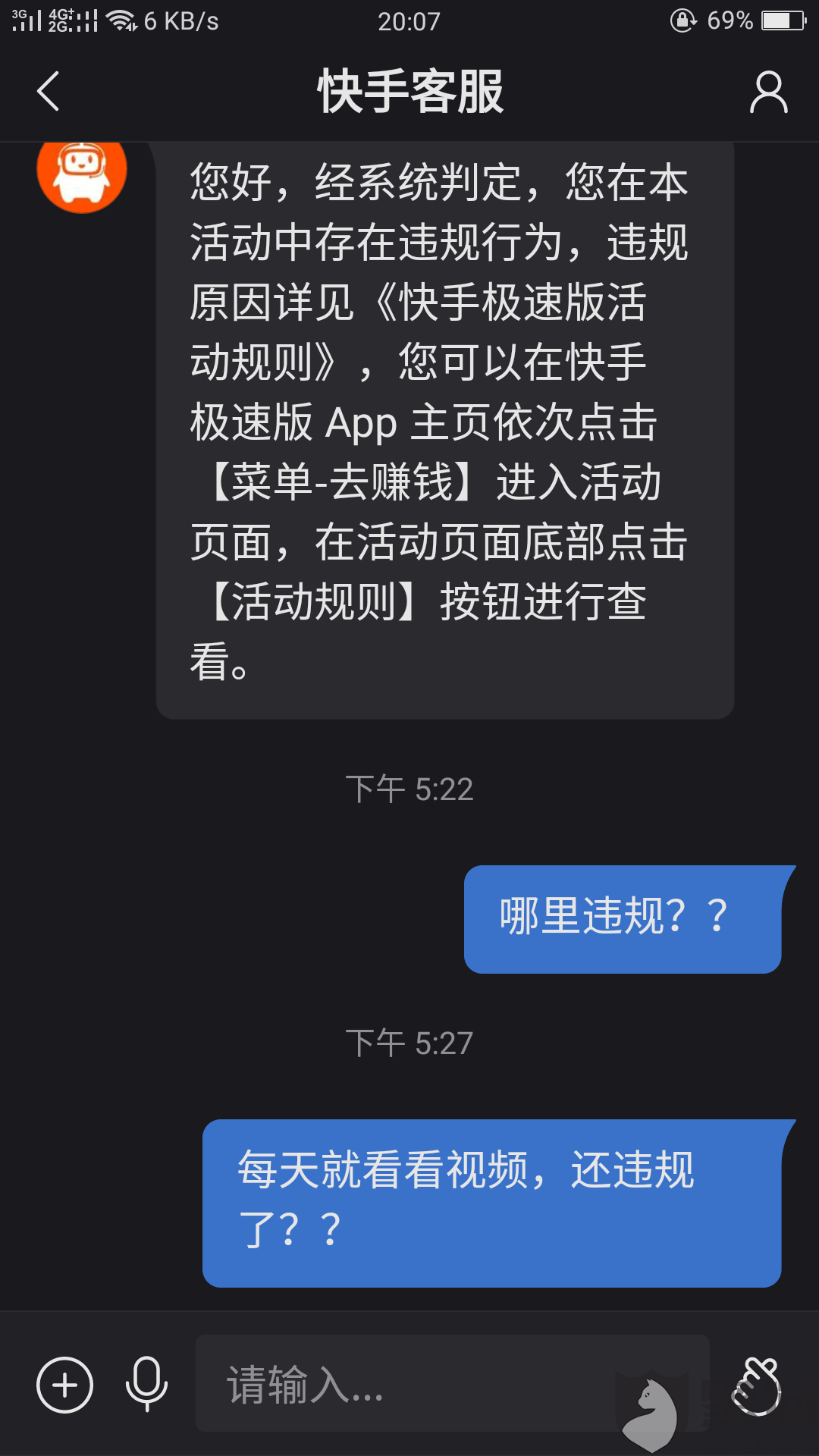
Task: Tap the 下午 5:22 timestamp
Action: coord(409,789)
